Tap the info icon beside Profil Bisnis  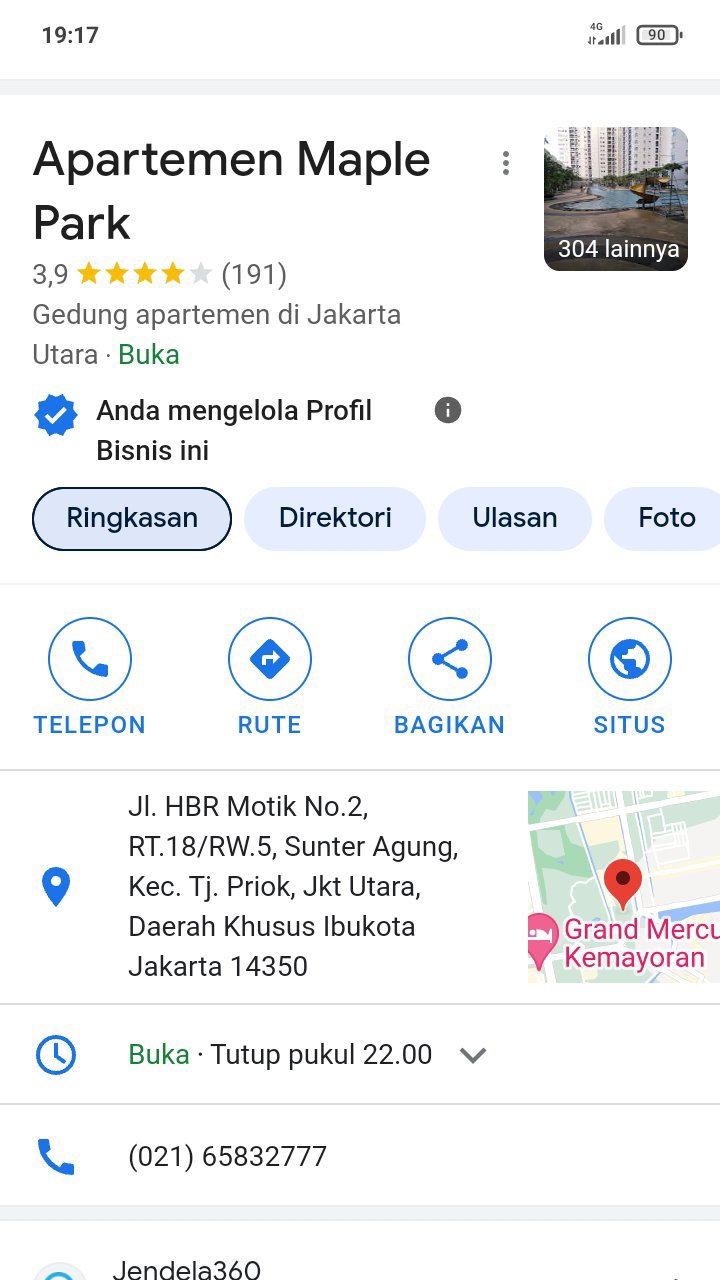pos(448,410)
